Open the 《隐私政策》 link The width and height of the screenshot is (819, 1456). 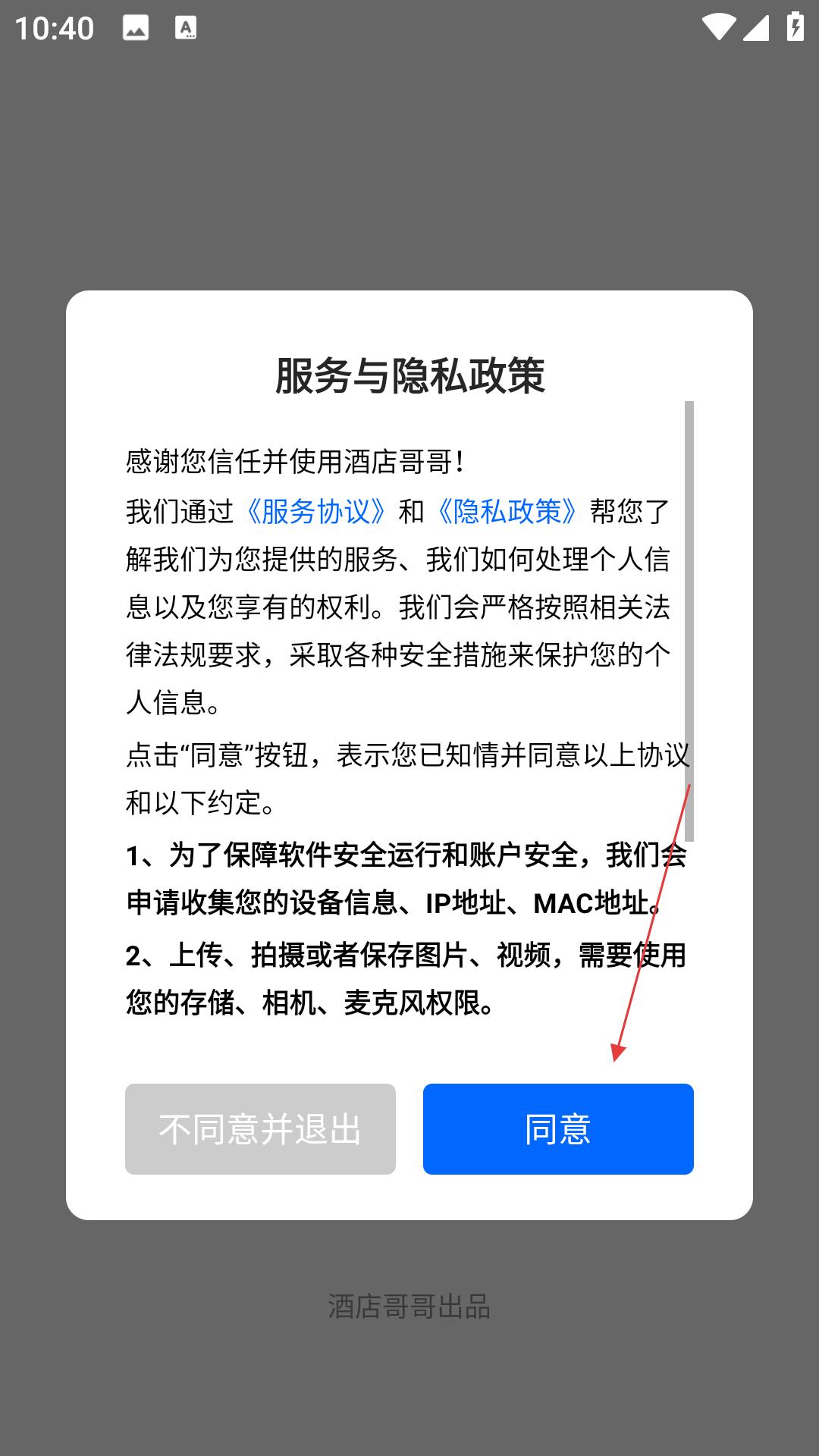coord(507,512)
